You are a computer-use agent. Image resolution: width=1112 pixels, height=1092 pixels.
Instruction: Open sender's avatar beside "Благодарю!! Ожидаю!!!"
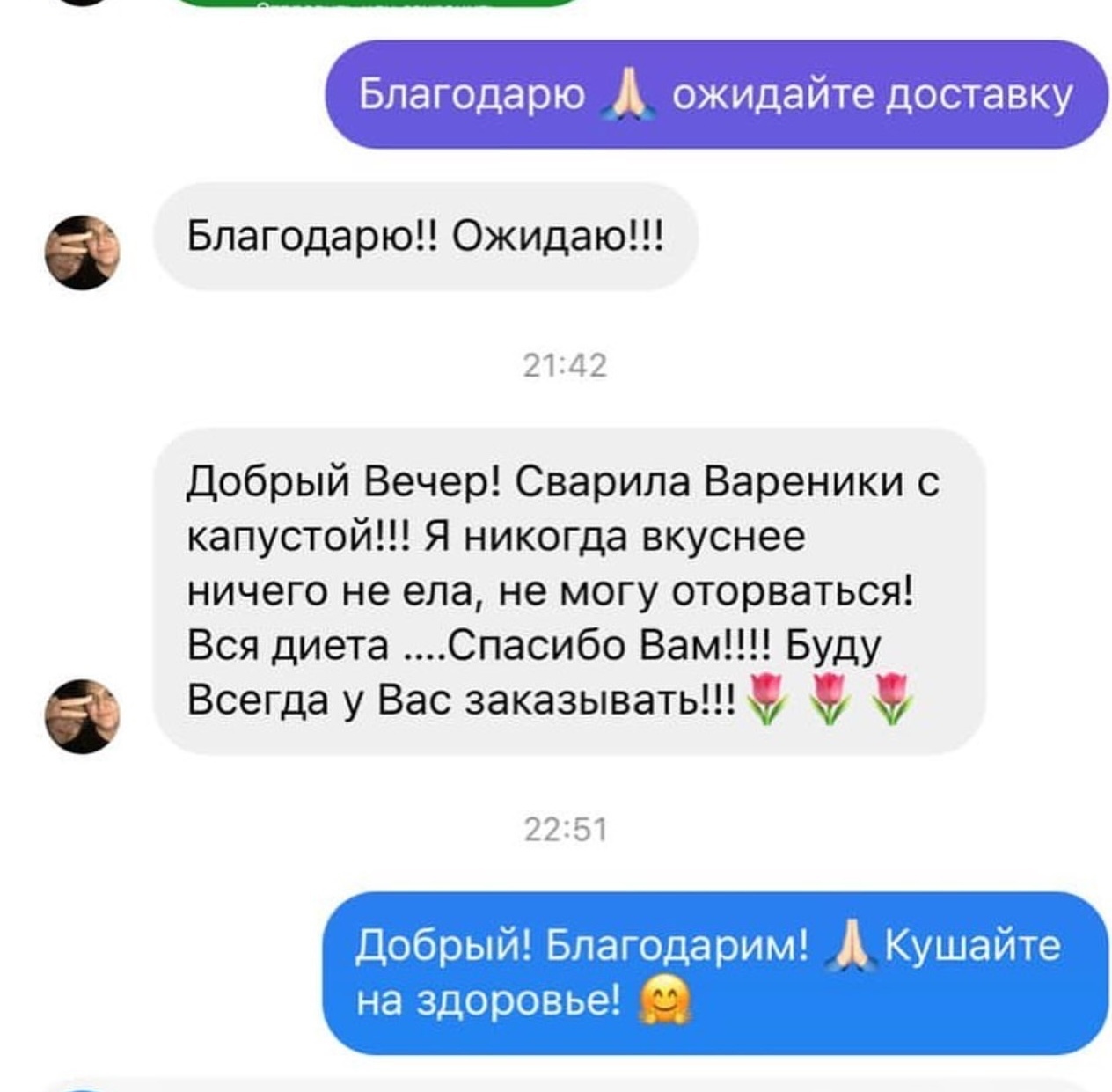(x=82, y=252)
